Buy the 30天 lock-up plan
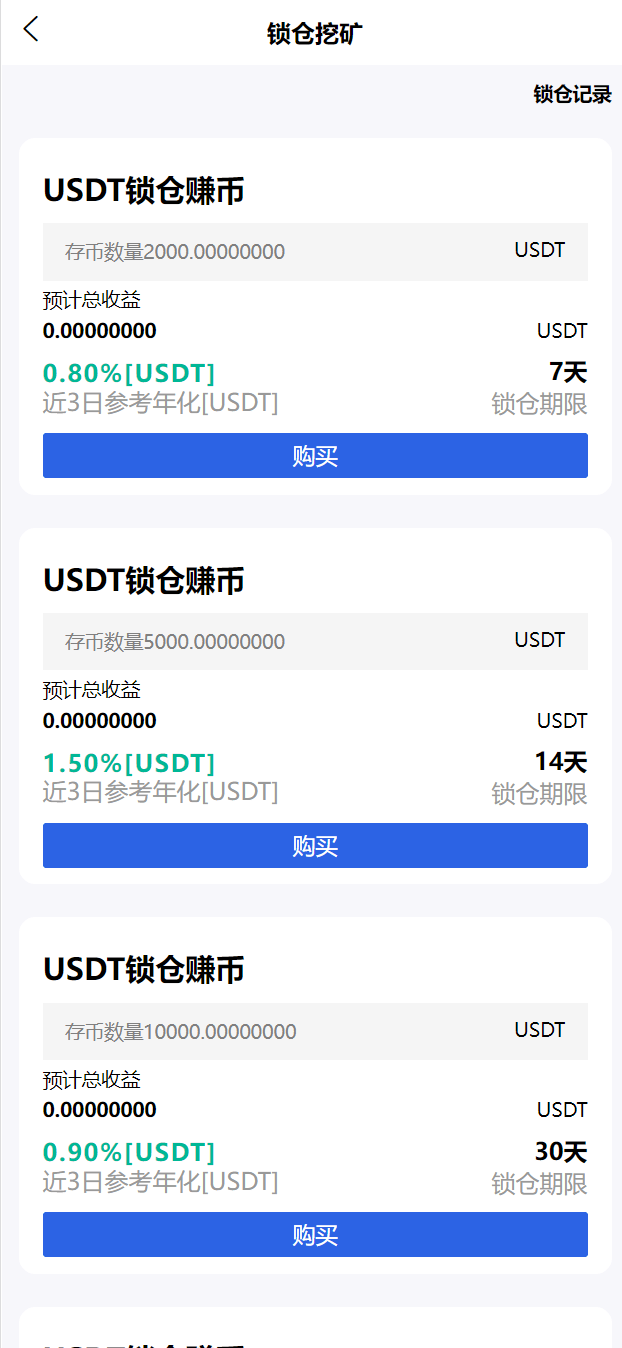622x1348 pixels. coord(315,1235)
